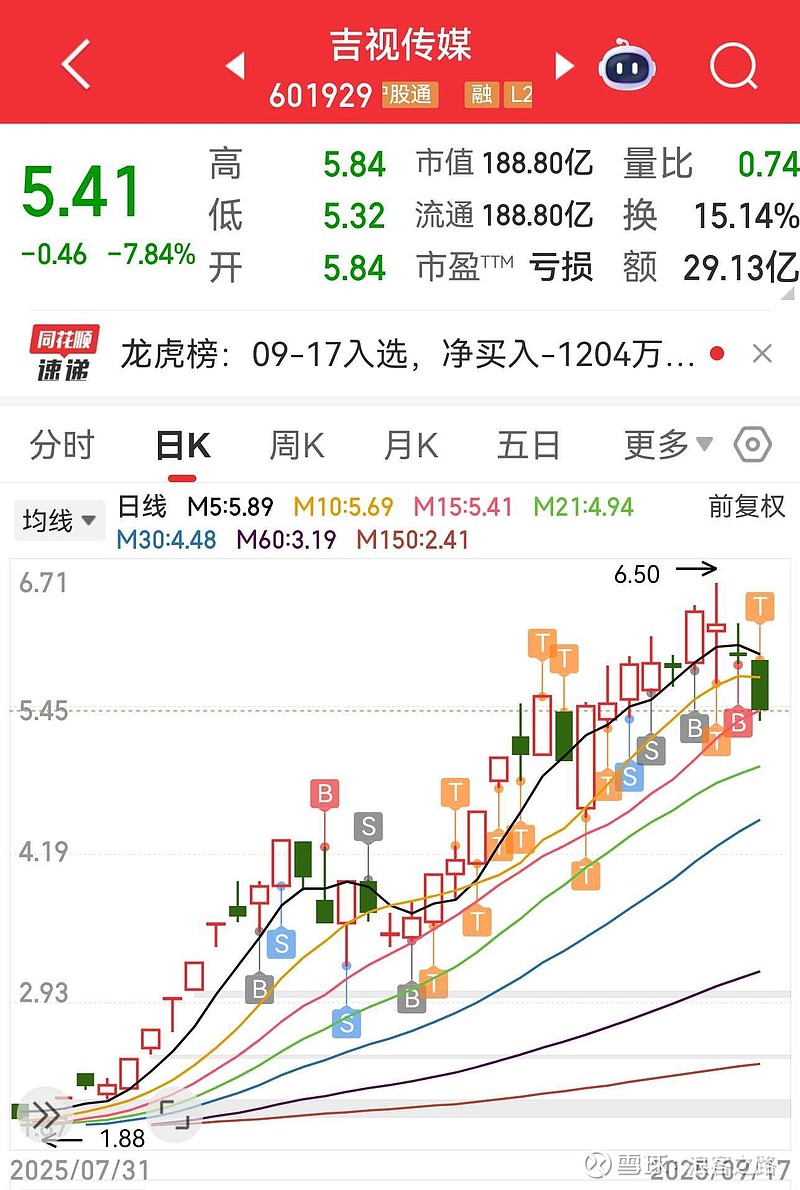Viewport: 800px width, 1190px height.
Task: Select the 日K chart tab
Action: click(183, 445)
